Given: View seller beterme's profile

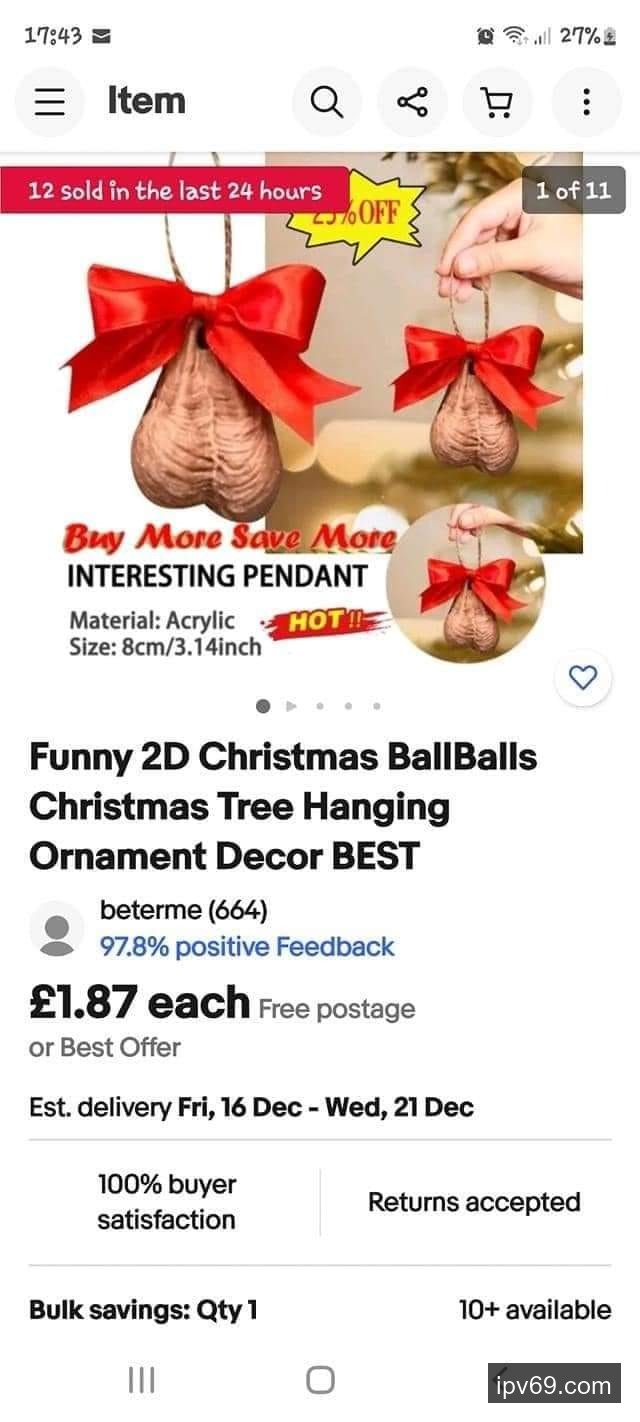Looking at the screenshot, I should 183,910.
